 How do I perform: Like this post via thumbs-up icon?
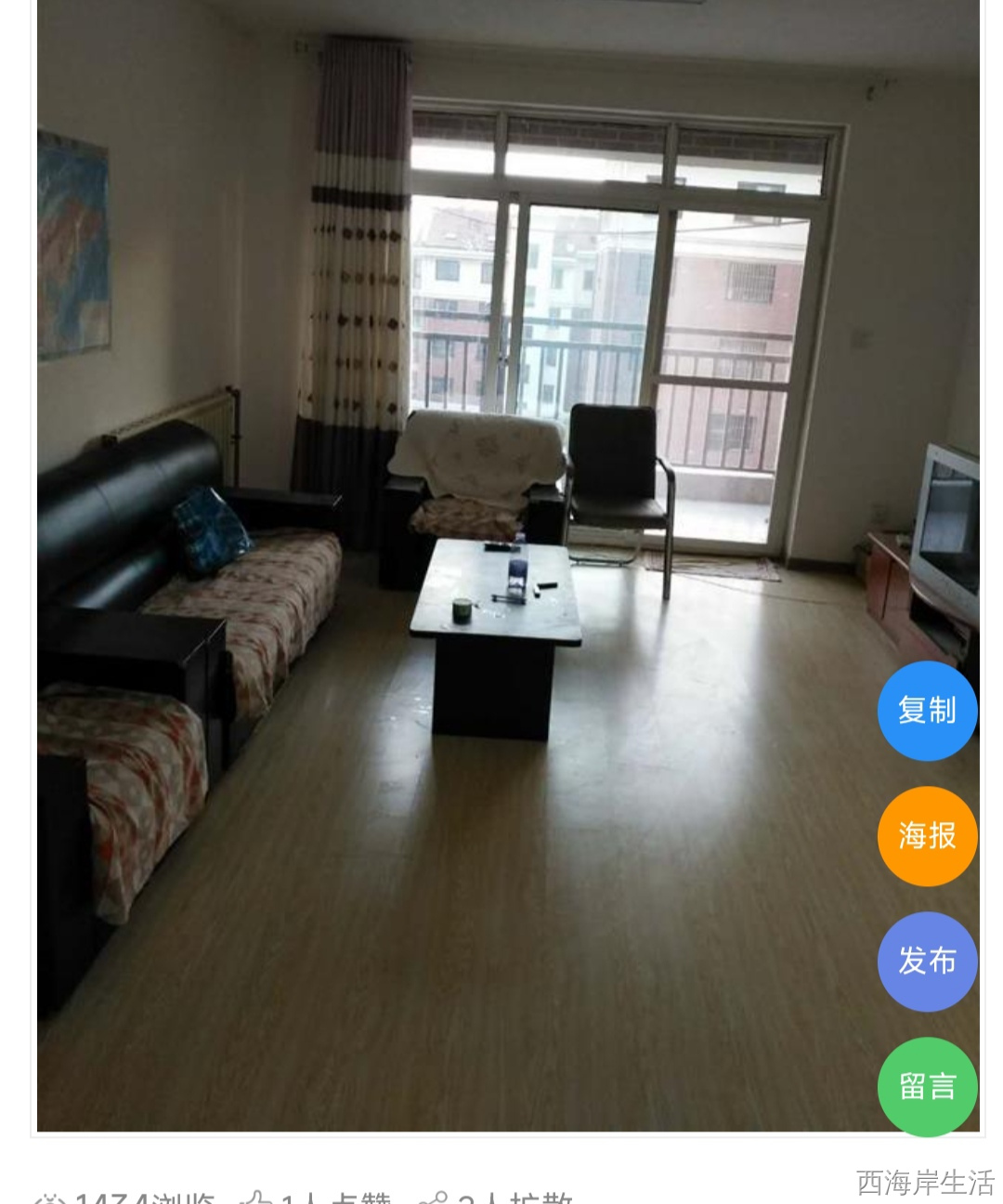click(257, 1197)
